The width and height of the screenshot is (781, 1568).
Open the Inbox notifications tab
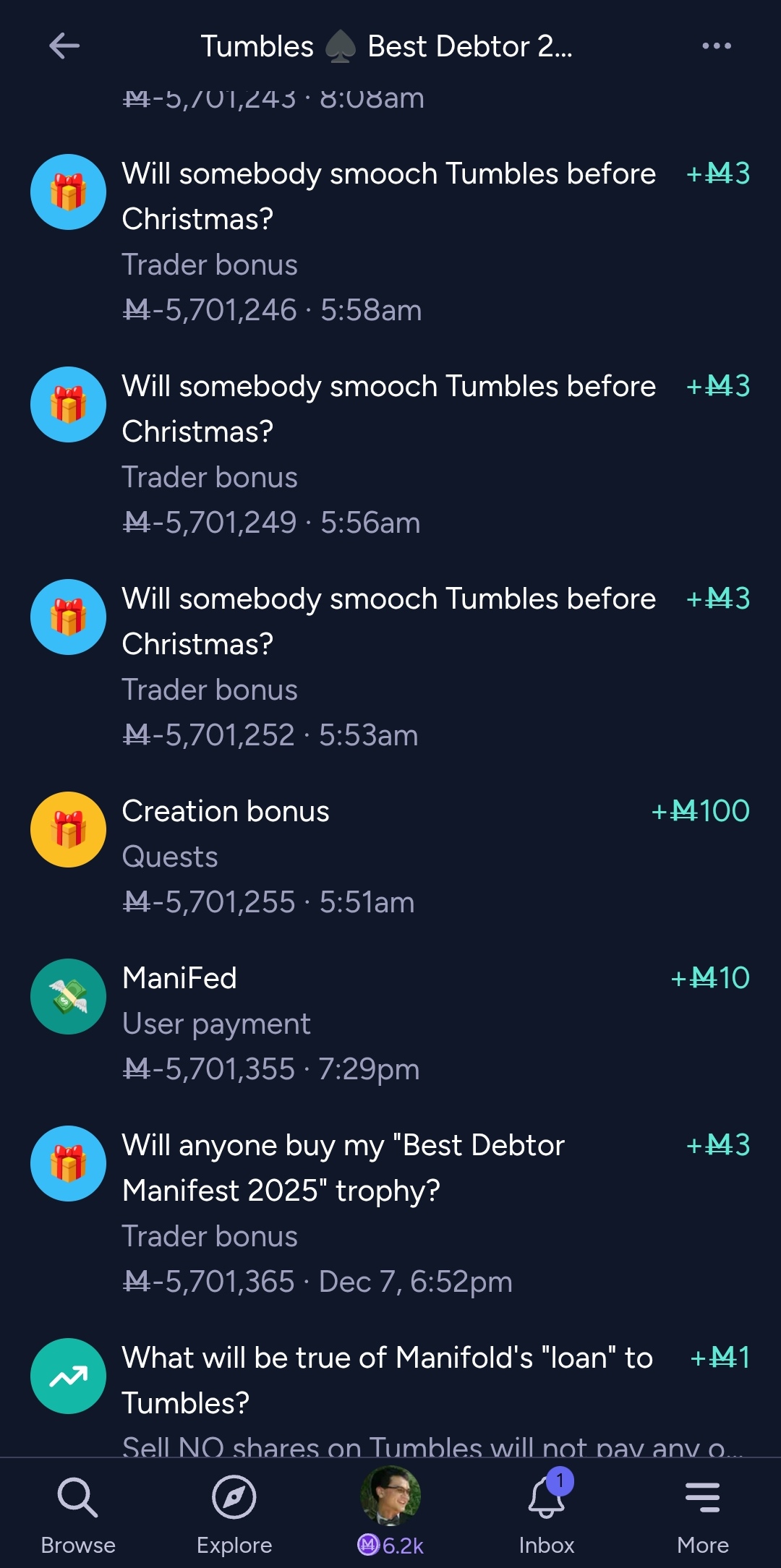(547, 1512)
